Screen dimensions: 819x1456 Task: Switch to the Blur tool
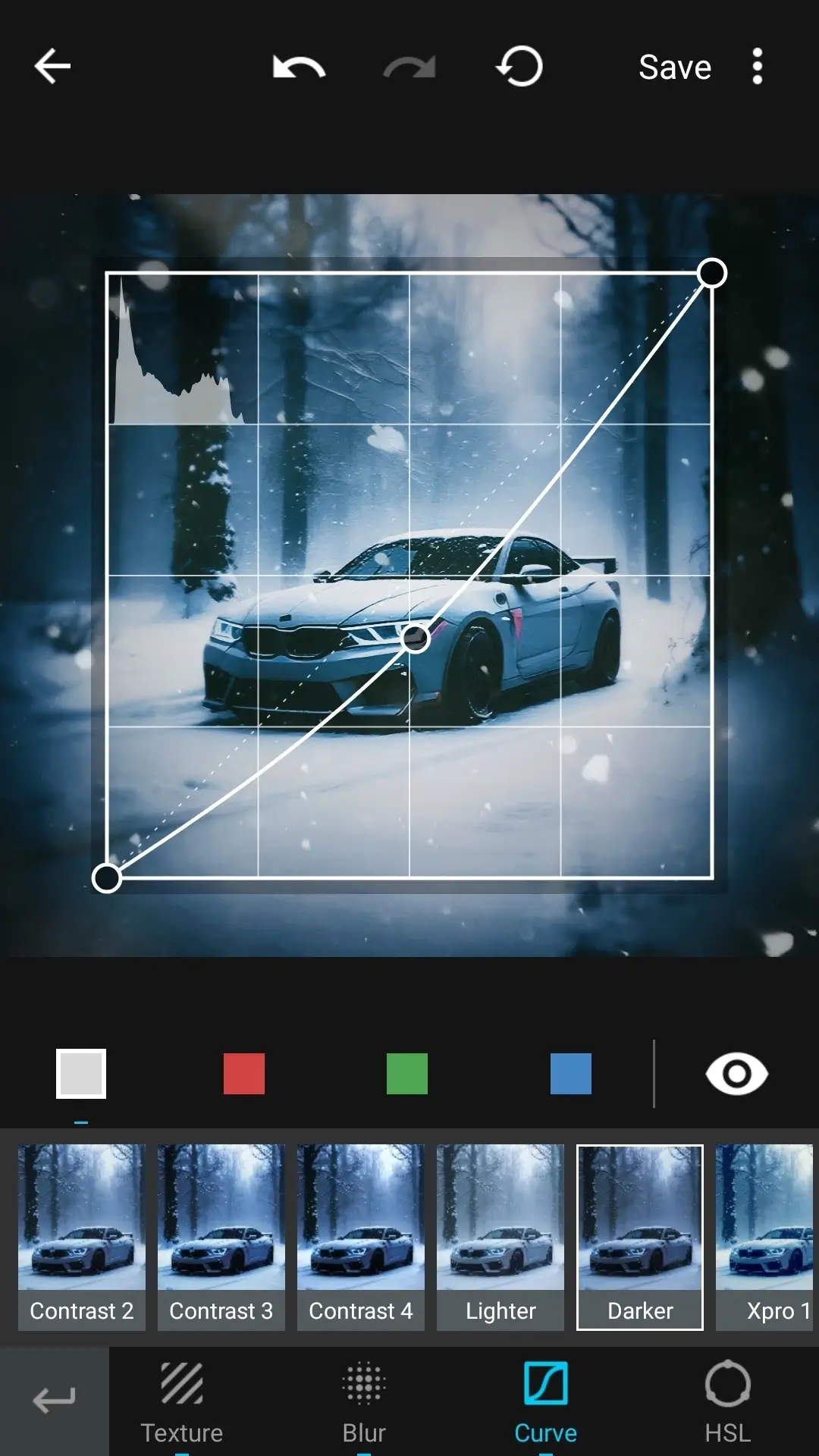tap(364, 1401)
